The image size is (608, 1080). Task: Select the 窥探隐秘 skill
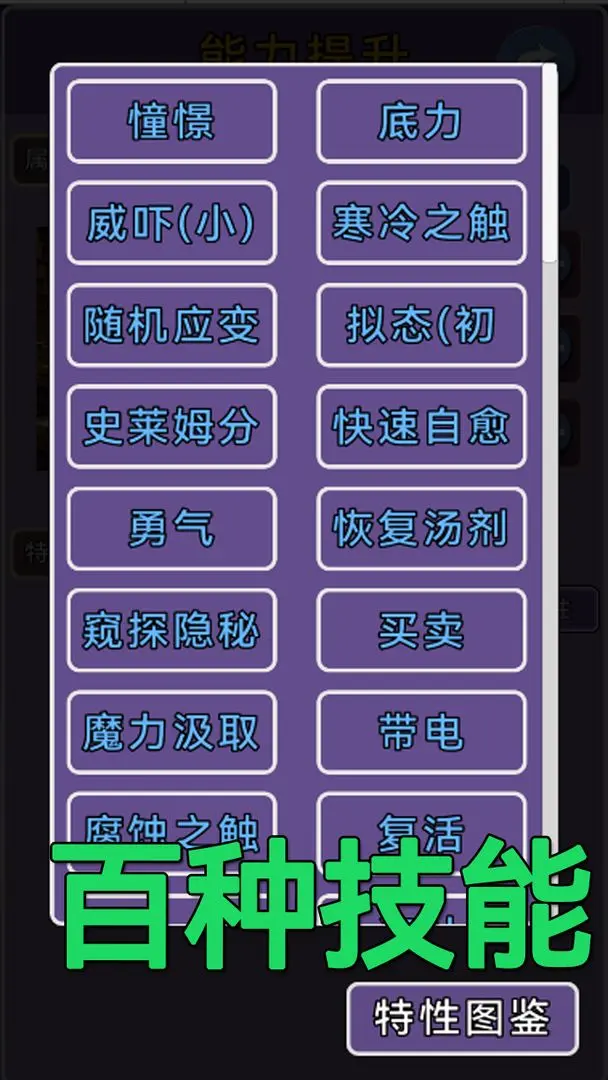(171, 630)
